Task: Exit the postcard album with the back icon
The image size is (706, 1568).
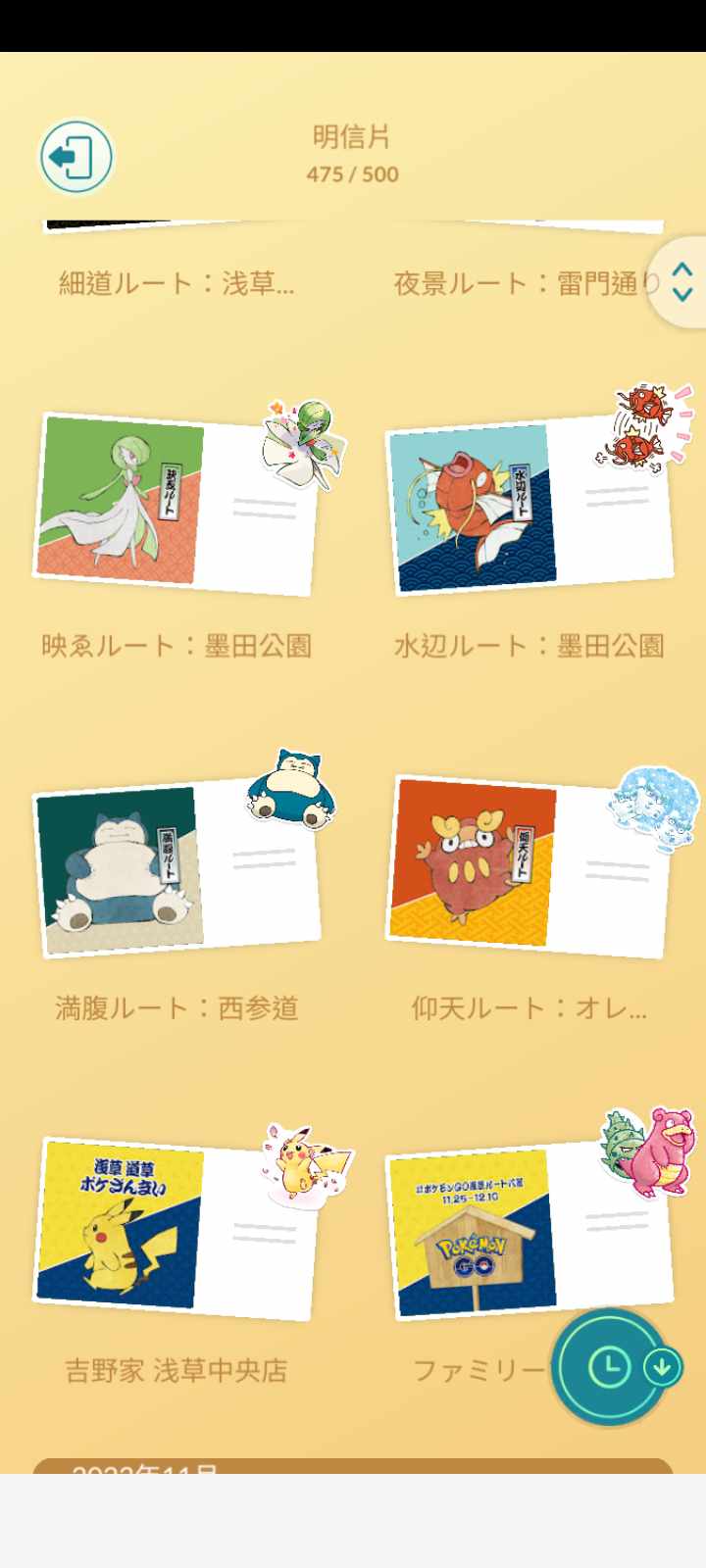Action: pyautogui.click(x=76, y=157)
